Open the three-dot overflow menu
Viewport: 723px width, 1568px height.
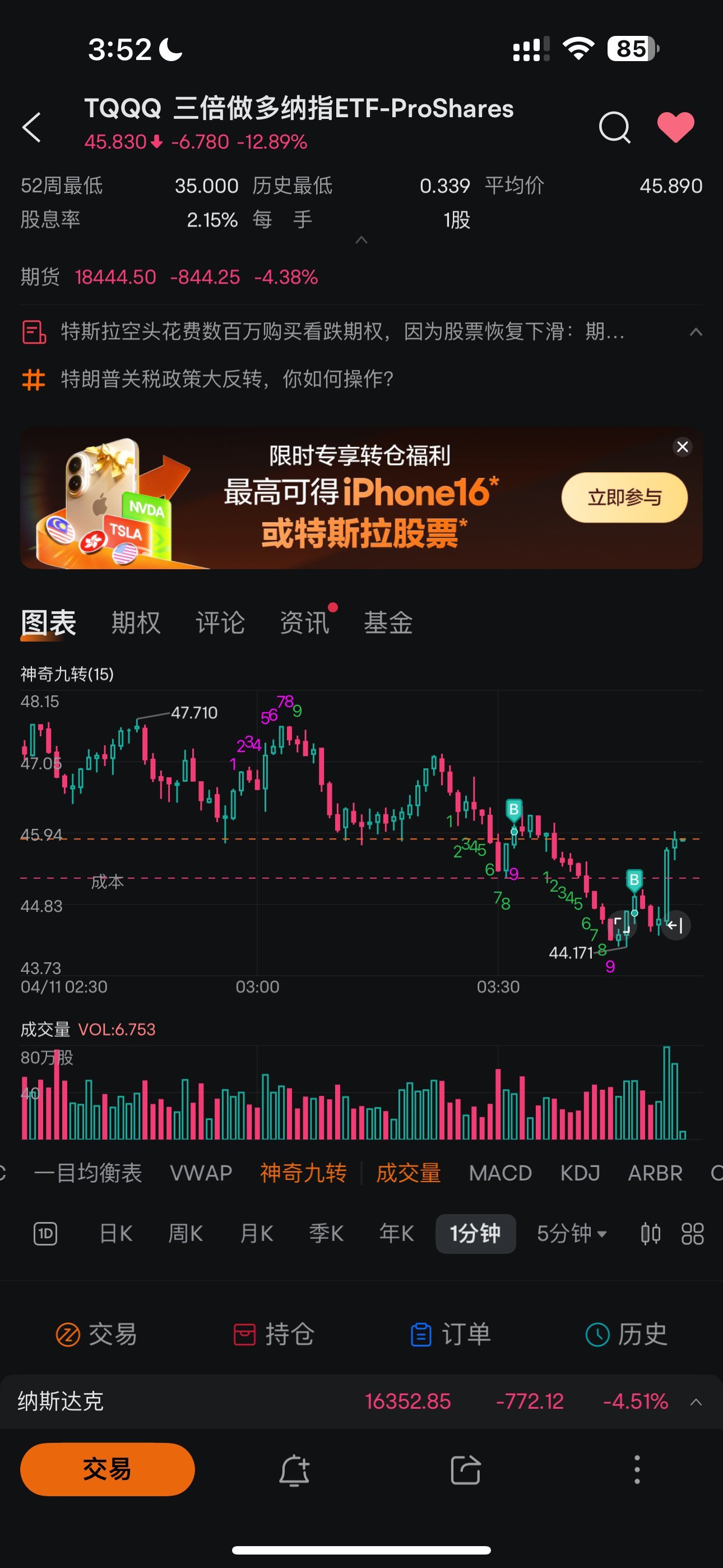(x=637, y=1470)
